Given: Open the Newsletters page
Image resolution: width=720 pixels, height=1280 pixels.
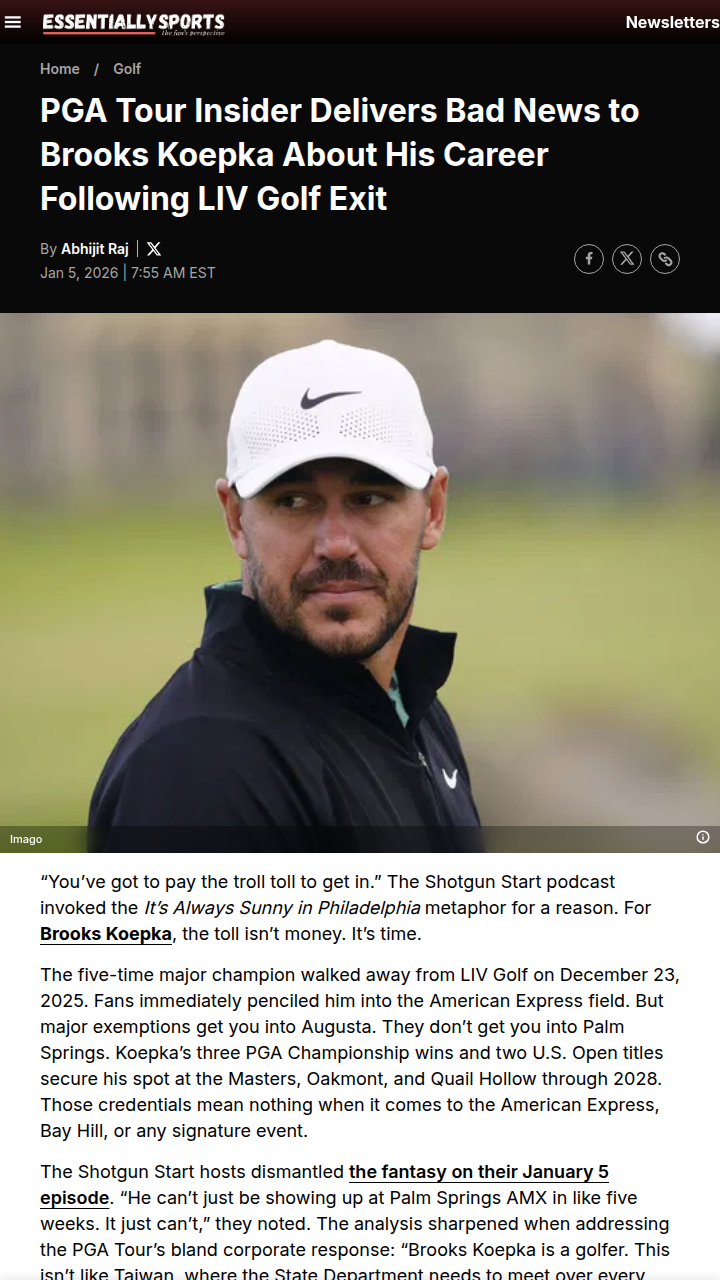Looking at the screenshot, I should click(671, 22).
